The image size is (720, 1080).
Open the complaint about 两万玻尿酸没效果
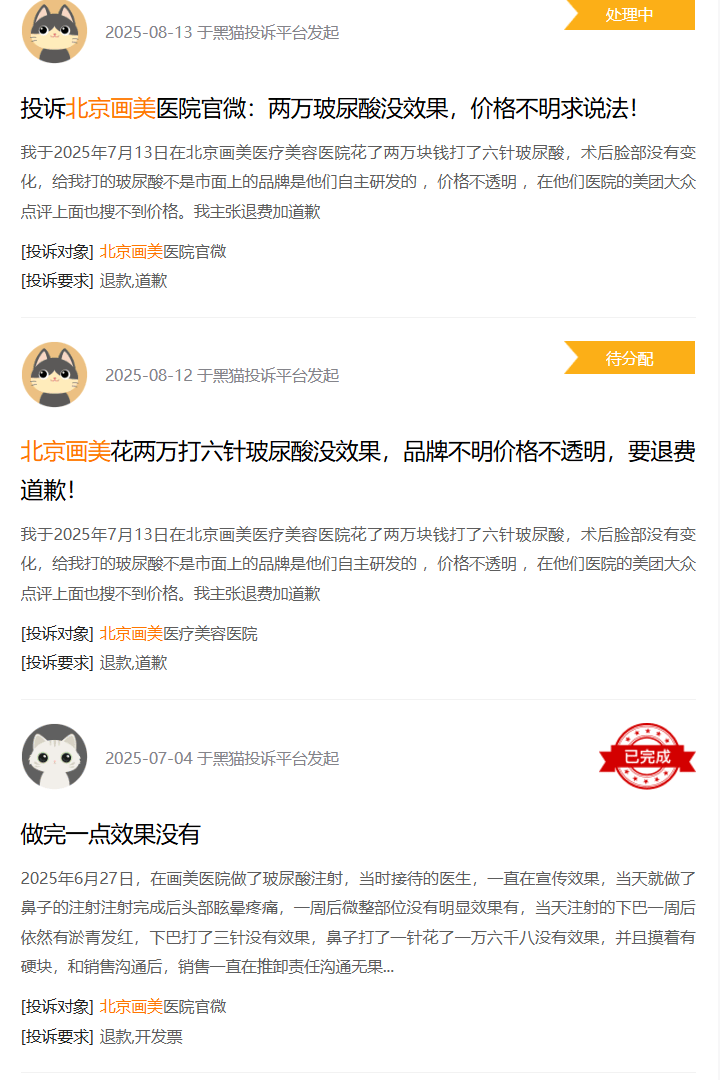click(329, 108)
